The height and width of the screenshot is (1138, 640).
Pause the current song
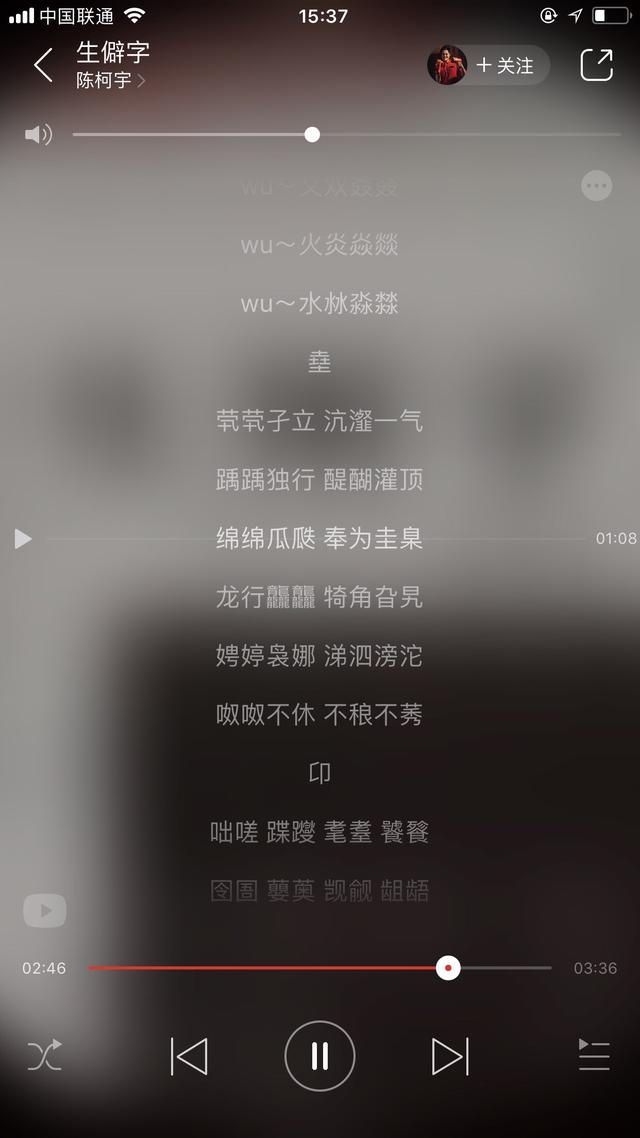pyautogui.click(x=320, y=1056)
